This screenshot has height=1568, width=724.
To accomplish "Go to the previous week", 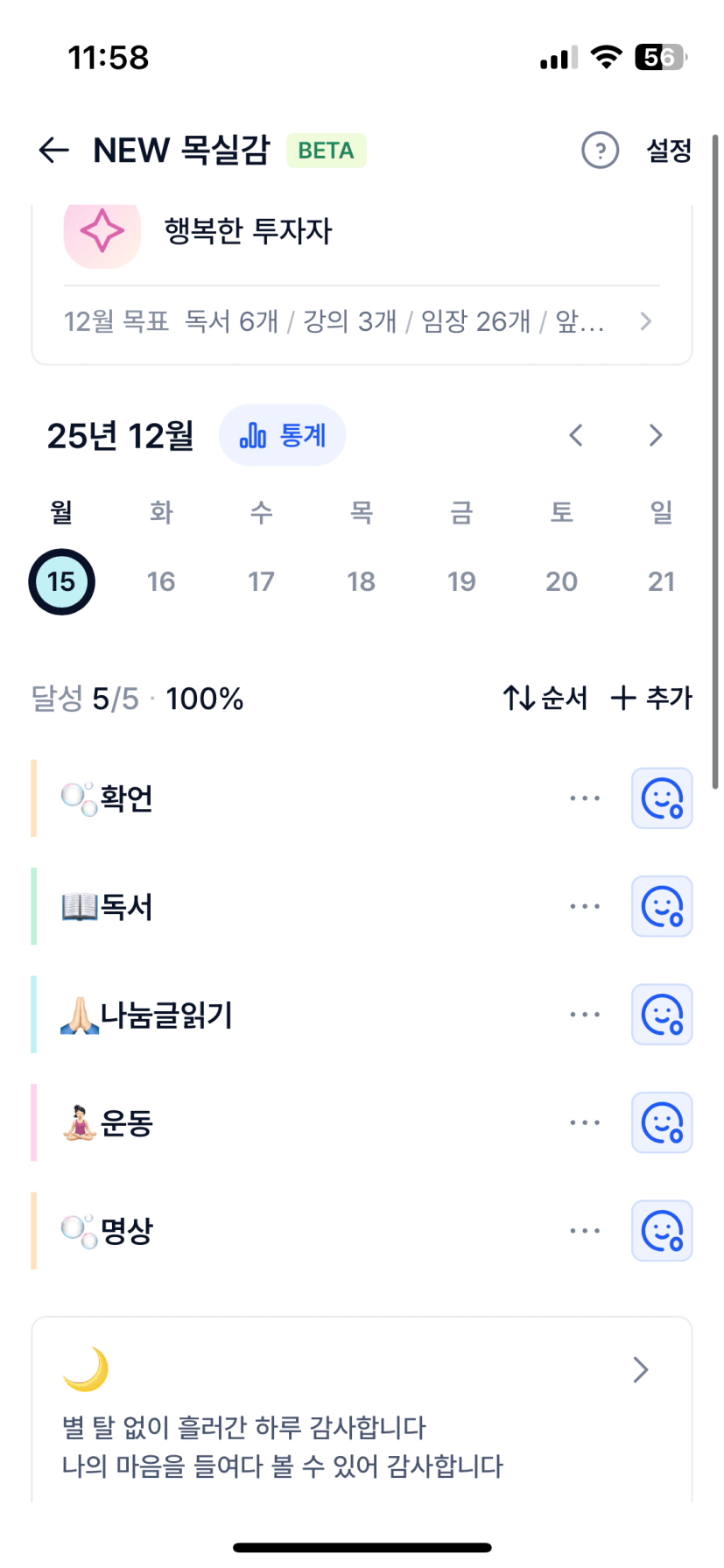I will (576, 435).
